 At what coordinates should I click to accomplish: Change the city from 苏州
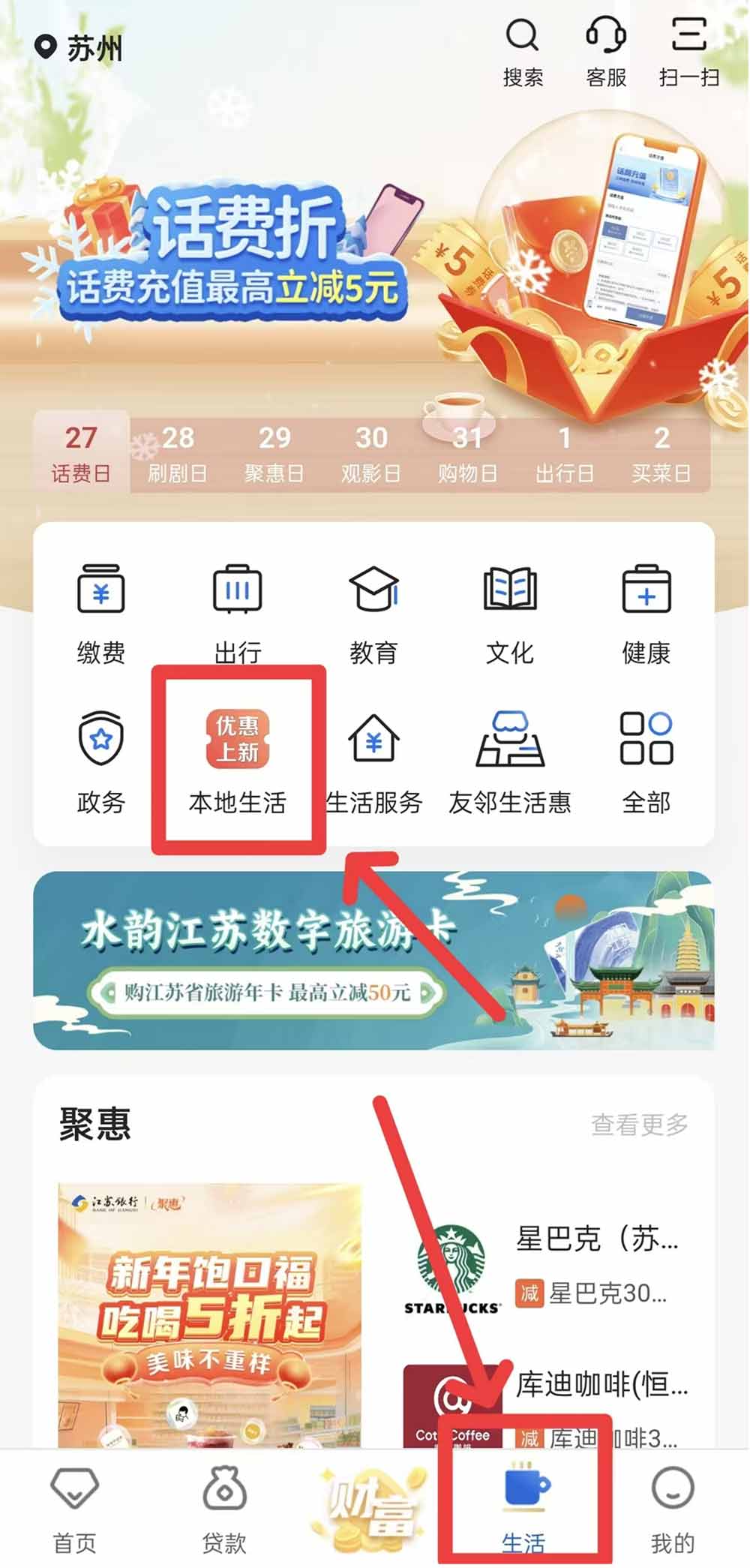click(x=79, y=49)
